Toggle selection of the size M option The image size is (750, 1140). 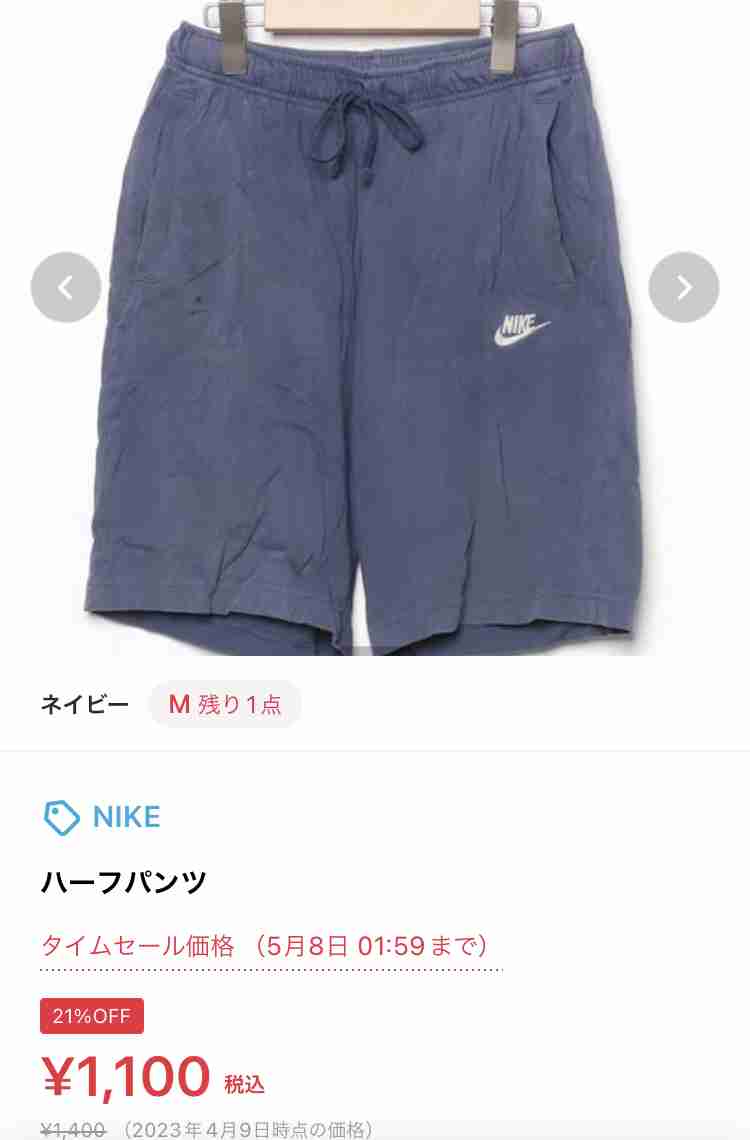(225, 704)
